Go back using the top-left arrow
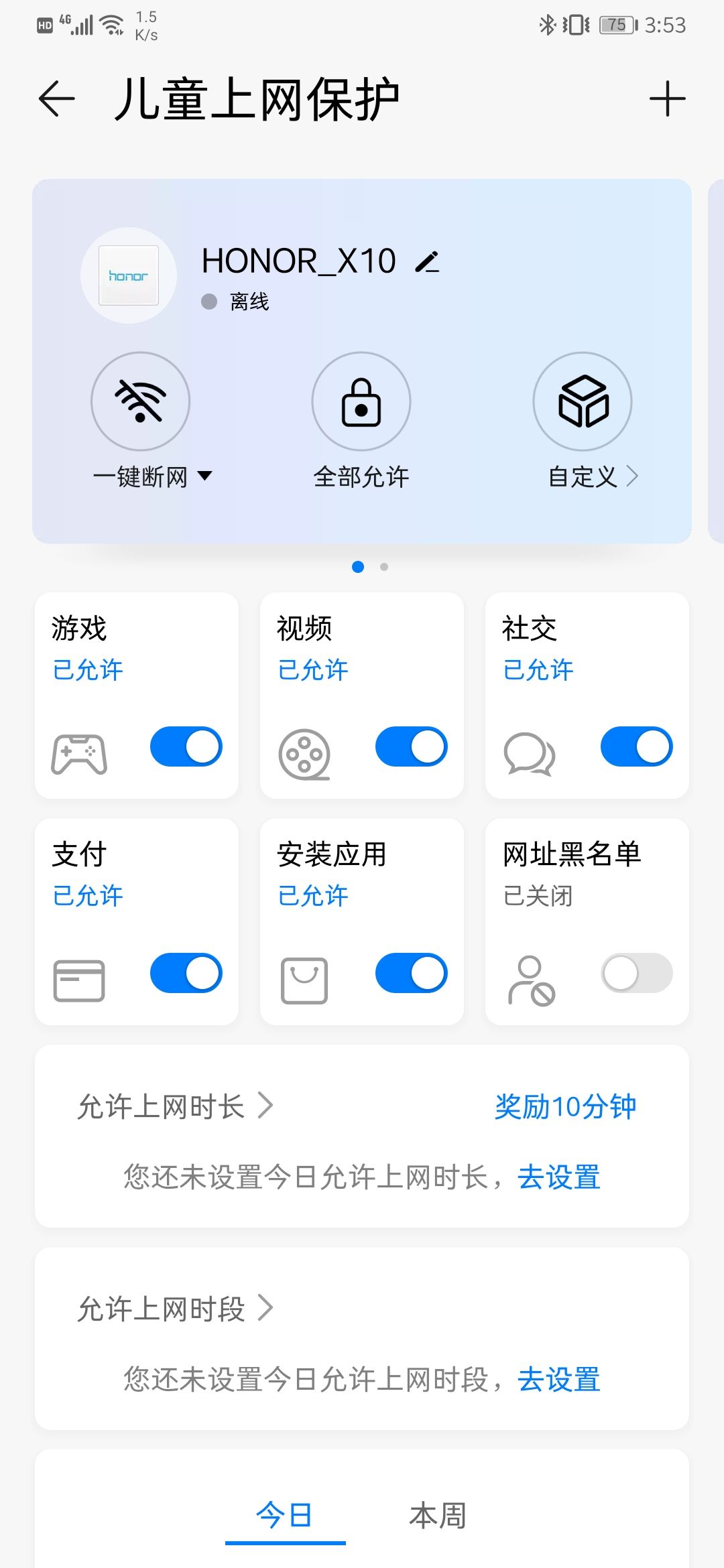 (56, 99)
